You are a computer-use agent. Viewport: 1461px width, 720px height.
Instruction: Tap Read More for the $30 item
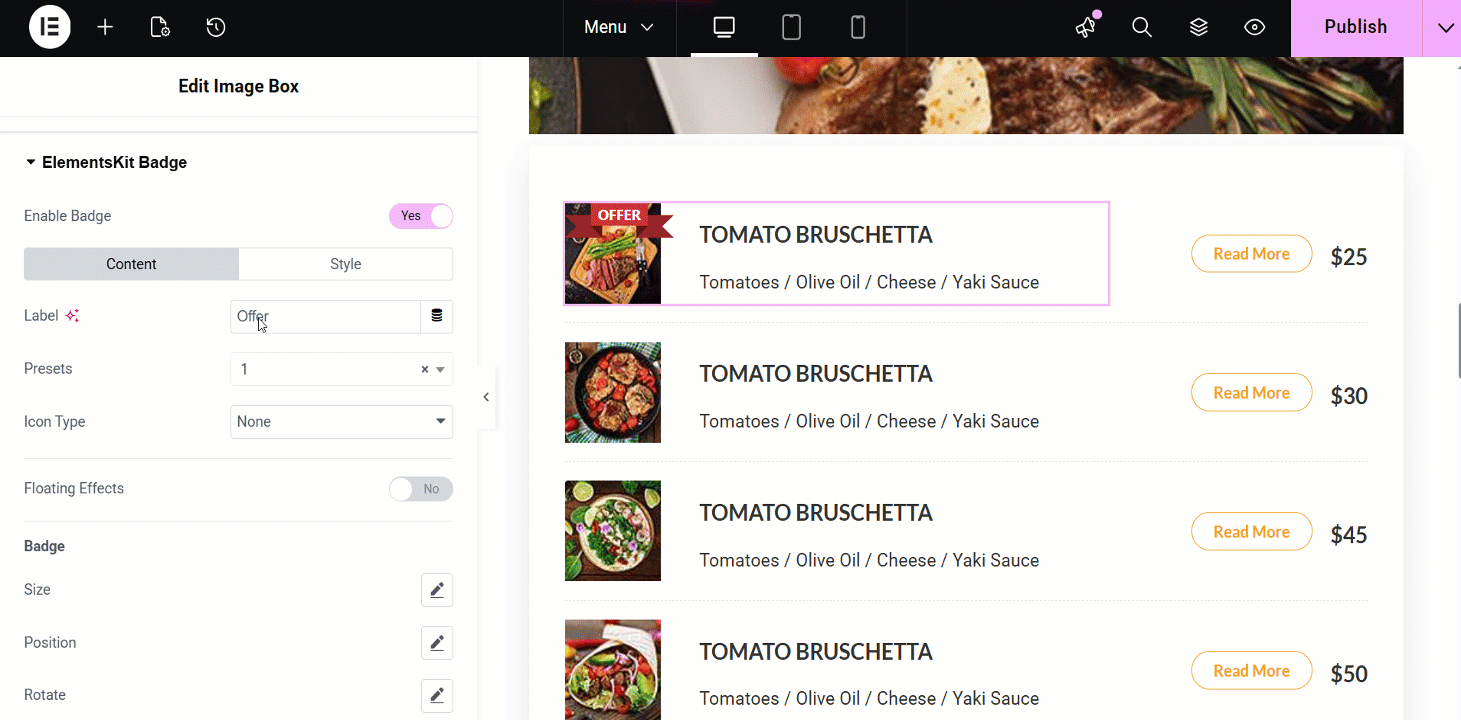[x=1251, y=393]
